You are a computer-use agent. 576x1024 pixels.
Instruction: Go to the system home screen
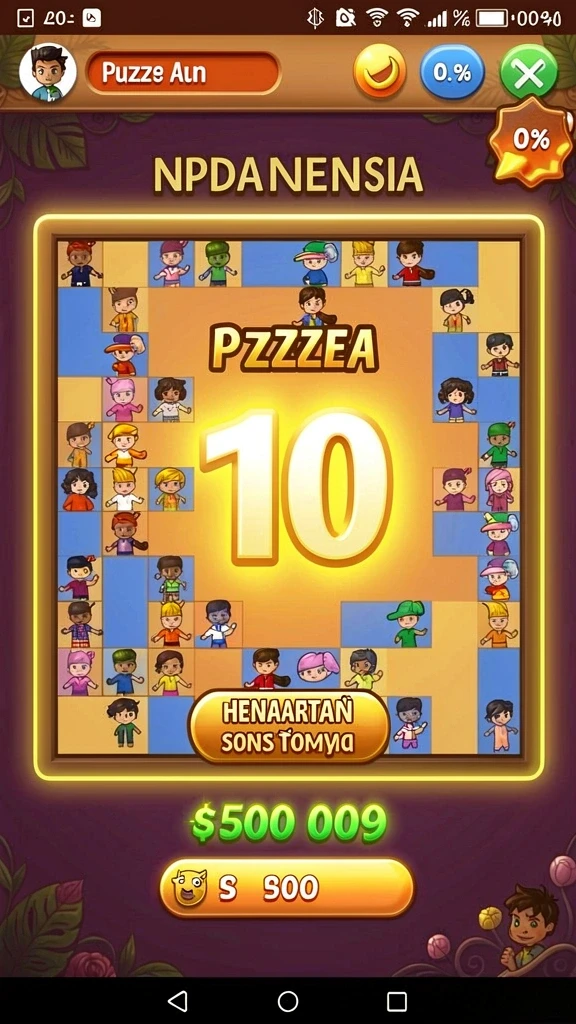288,1000
